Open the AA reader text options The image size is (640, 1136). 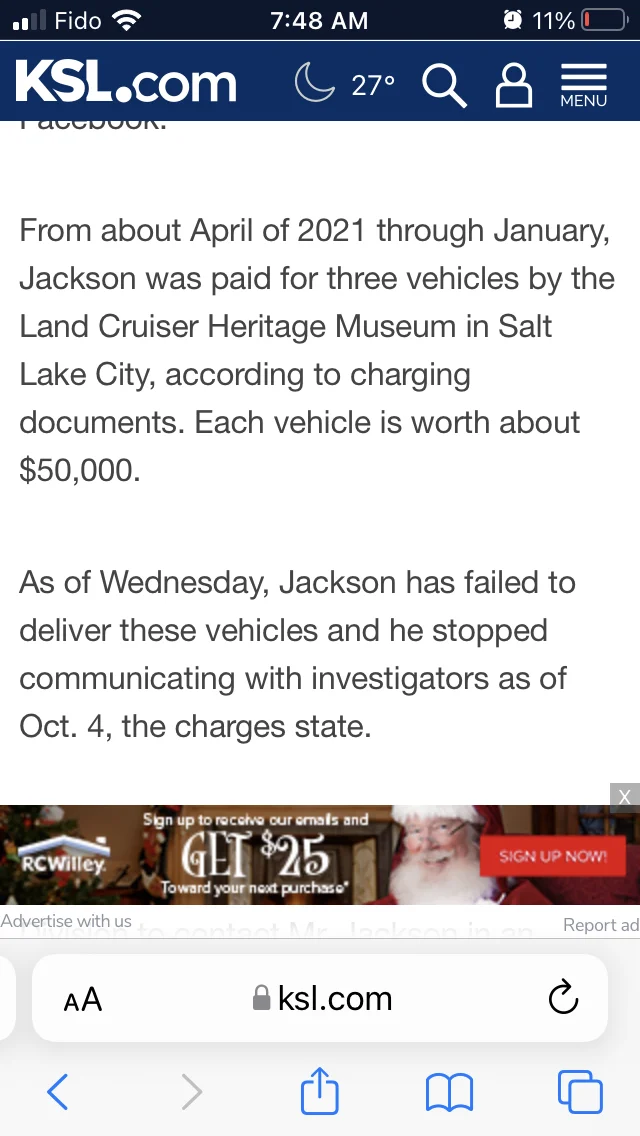(83, 999)
